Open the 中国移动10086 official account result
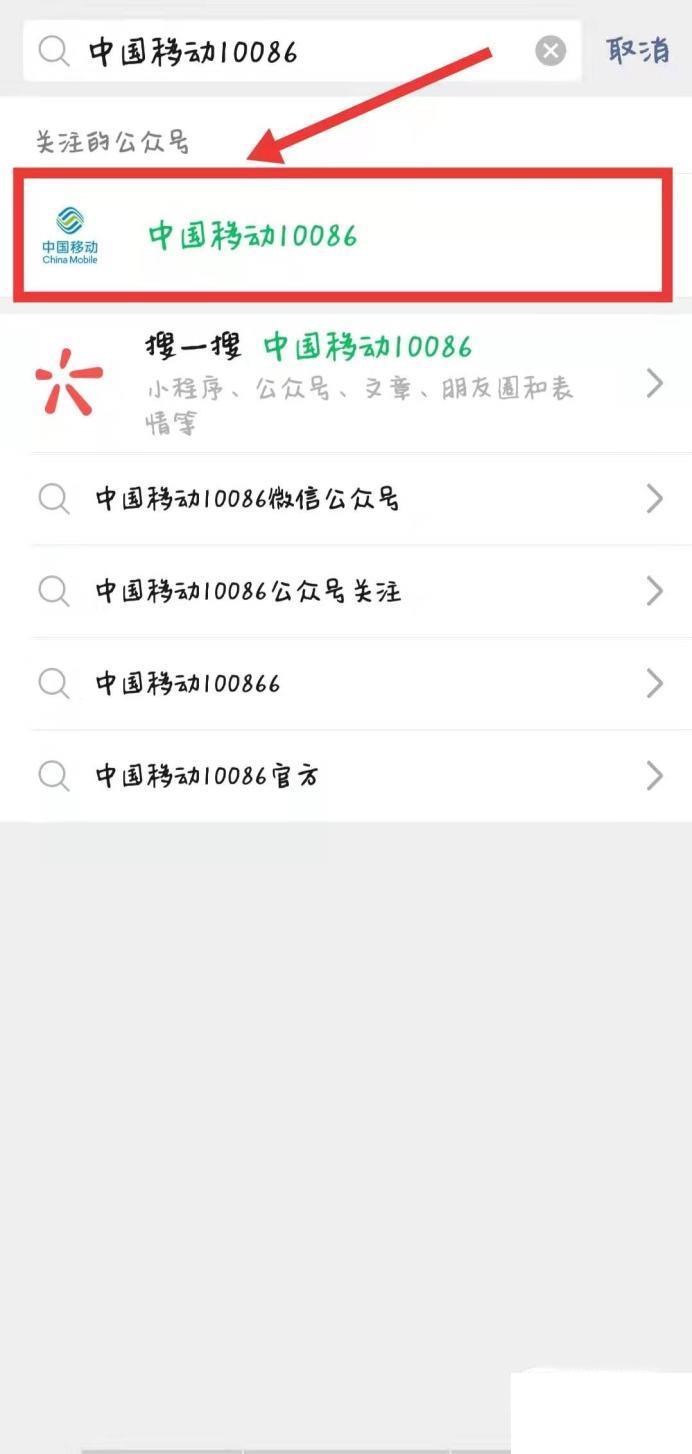The height and width of the screenshot is (1454, 692). coord(345,235)
